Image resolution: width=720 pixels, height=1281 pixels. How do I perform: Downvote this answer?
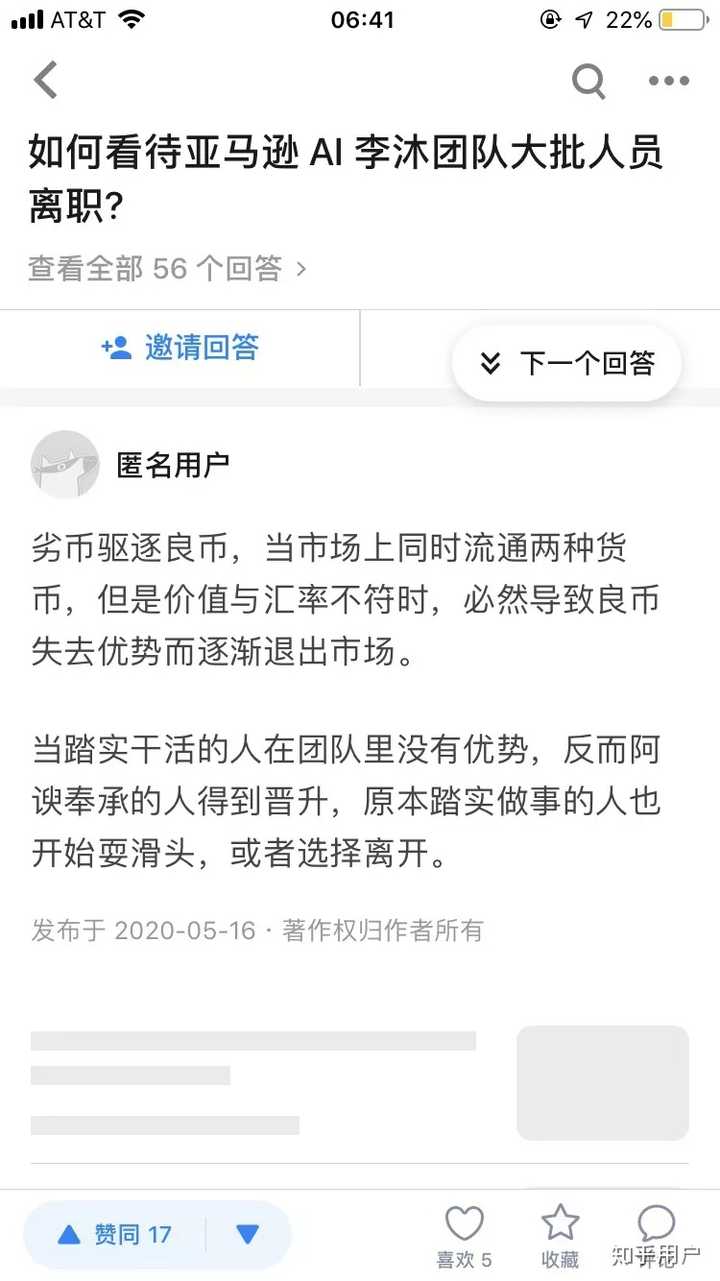click(x=247, y=1234)
